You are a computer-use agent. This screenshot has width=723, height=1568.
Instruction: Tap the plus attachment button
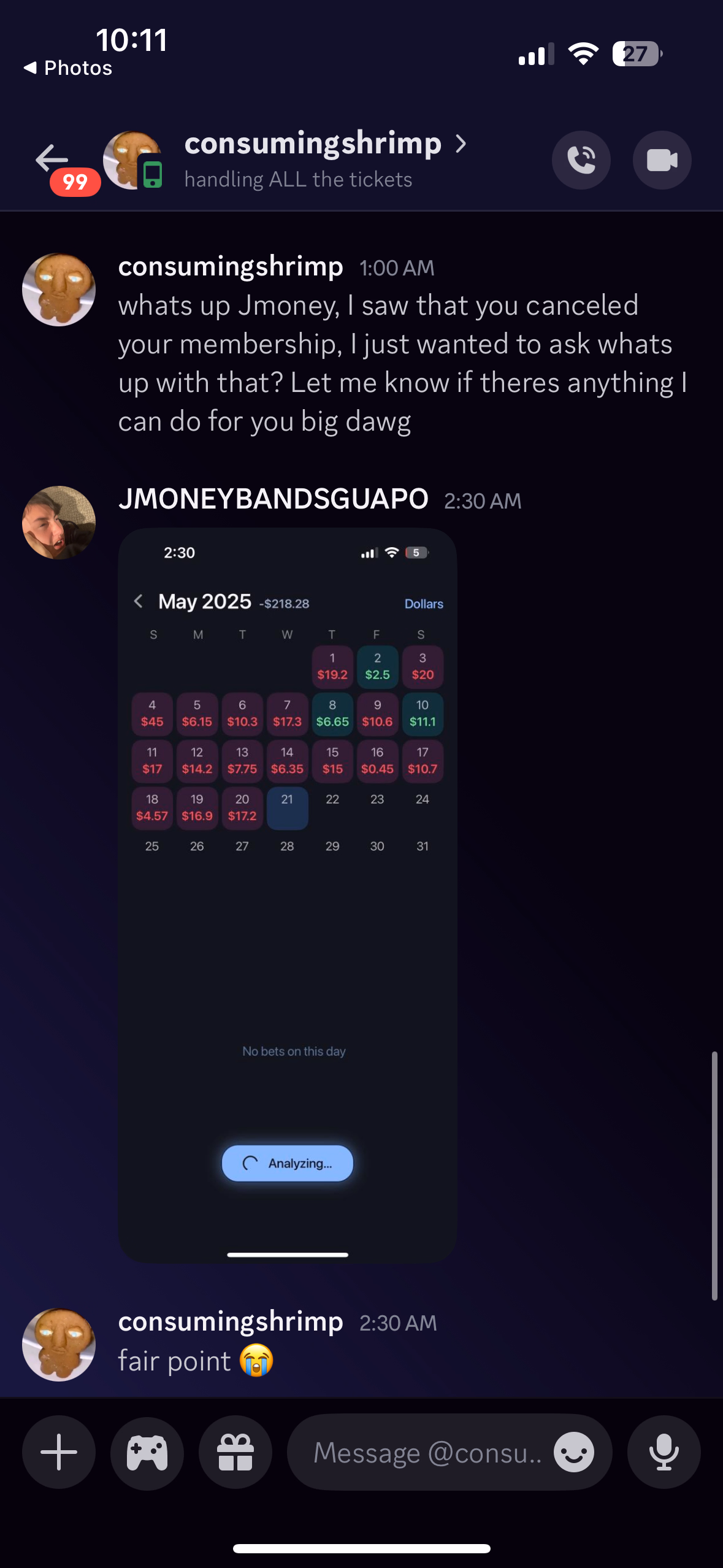pyautogui.click(x=59, y=1451)
